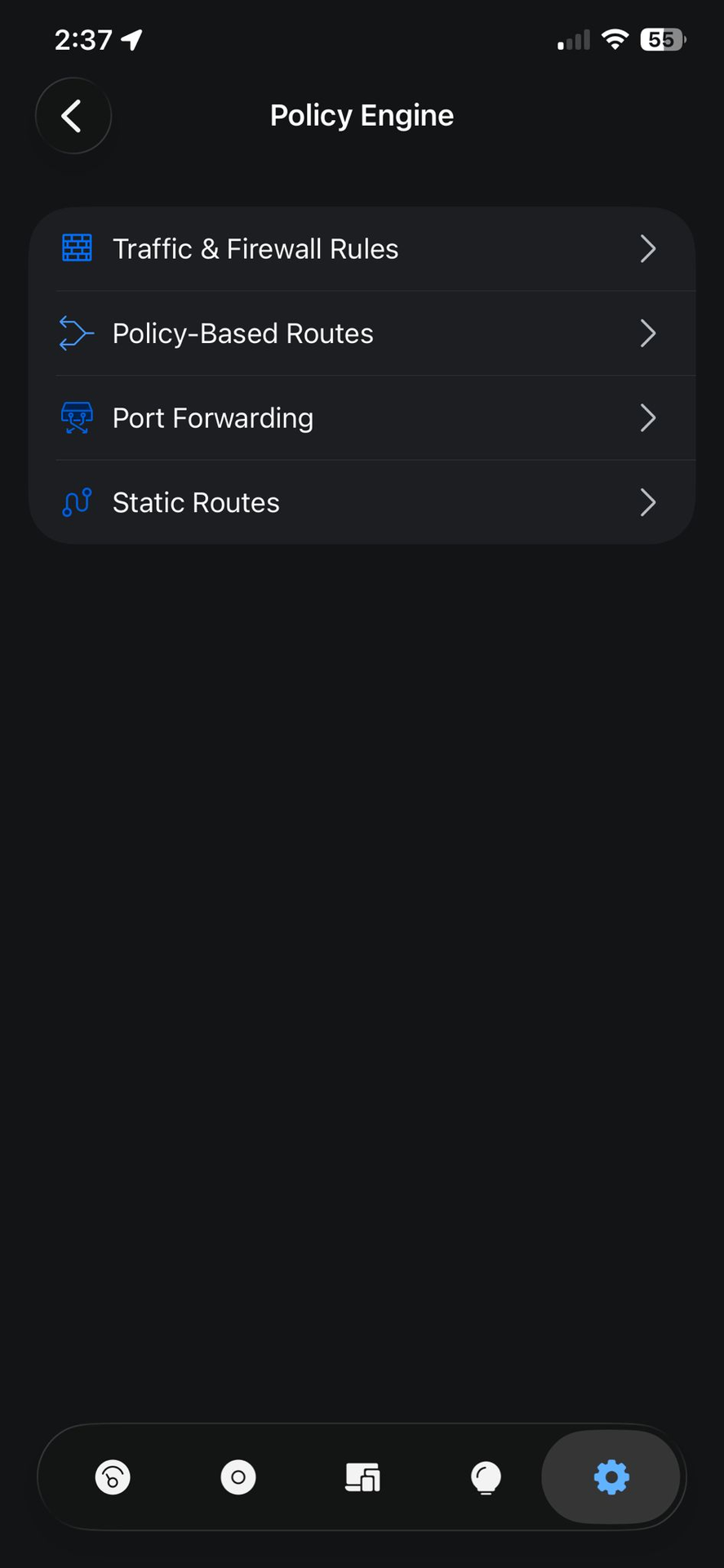Viewport: 724px width, 1568px height.
Task: Go back from Policy Engine
Action: pos(73,116)
